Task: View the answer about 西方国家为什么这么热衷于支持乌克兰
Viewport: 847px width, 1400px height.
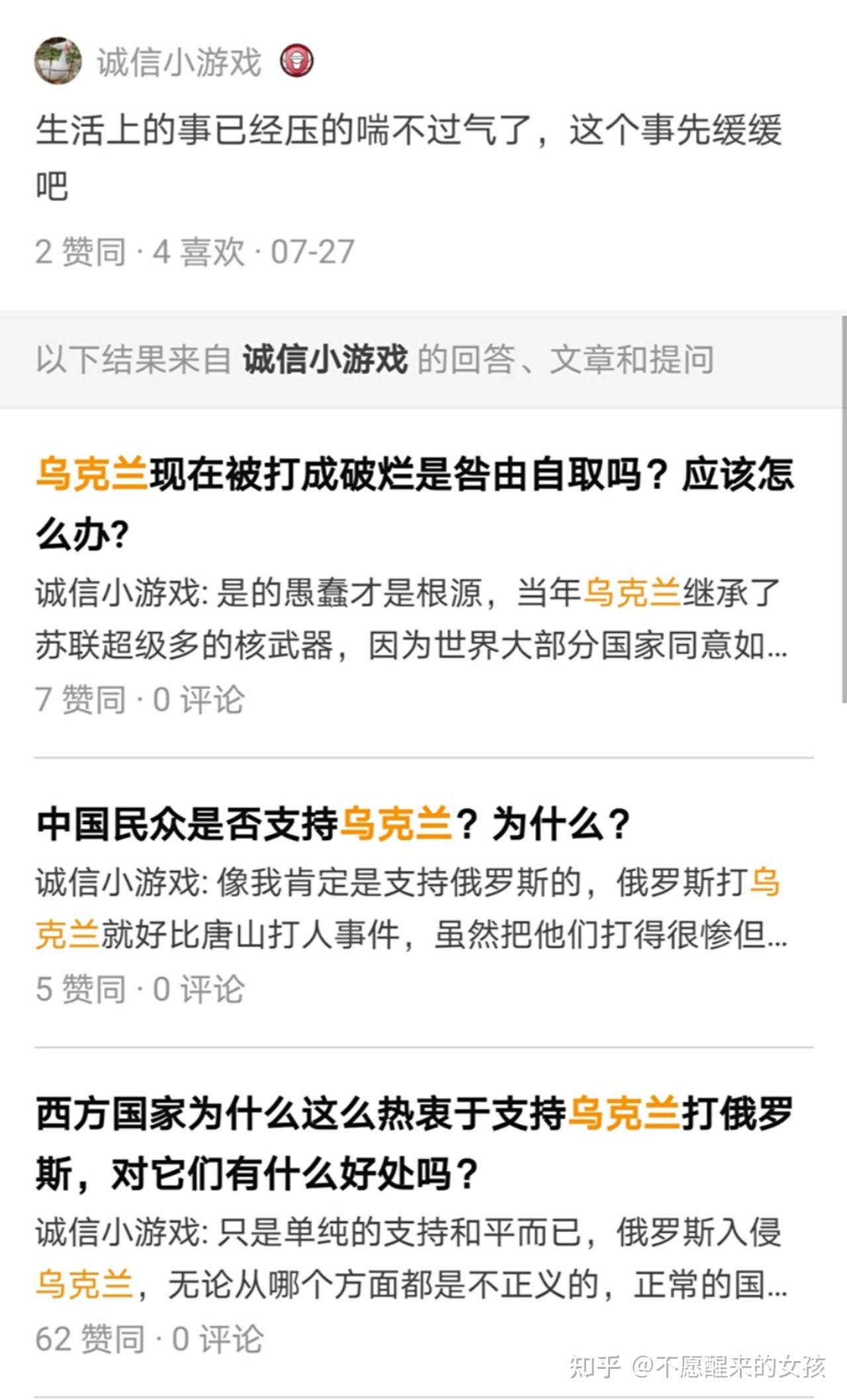Action: pyautogui.click(x=410, y=1258)
